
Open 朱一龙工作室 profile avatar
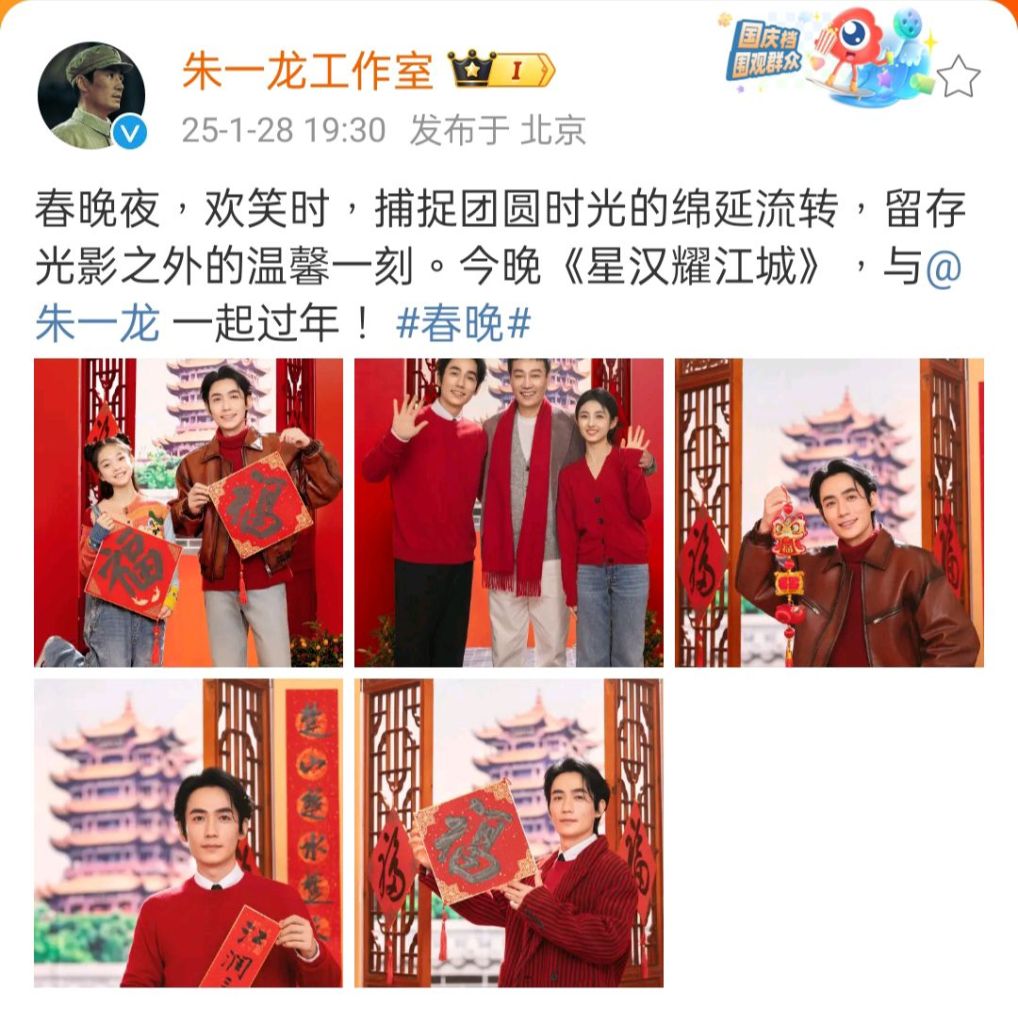[x=91, y=96]
